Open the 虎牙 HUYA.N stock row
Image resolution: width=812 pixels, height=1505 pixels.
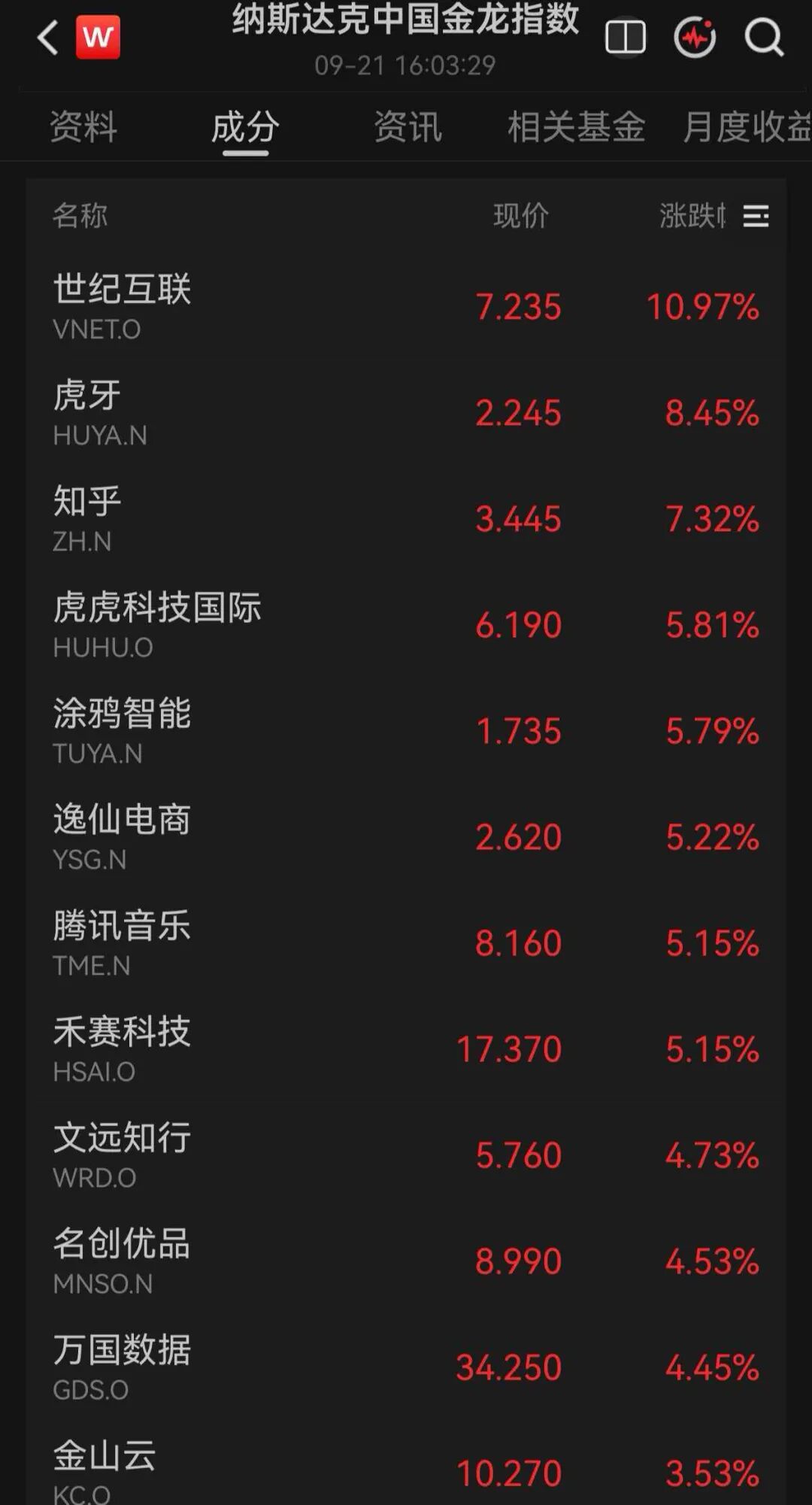tap(406, 412)
